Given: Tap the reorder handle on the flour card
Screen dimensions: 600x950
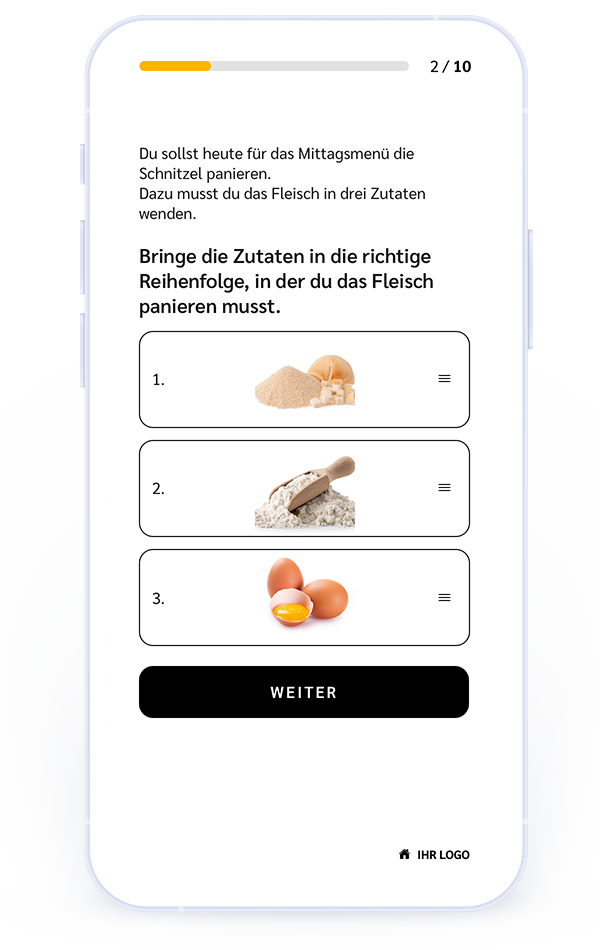Looking at the screenshot, I should click(445, 488).
